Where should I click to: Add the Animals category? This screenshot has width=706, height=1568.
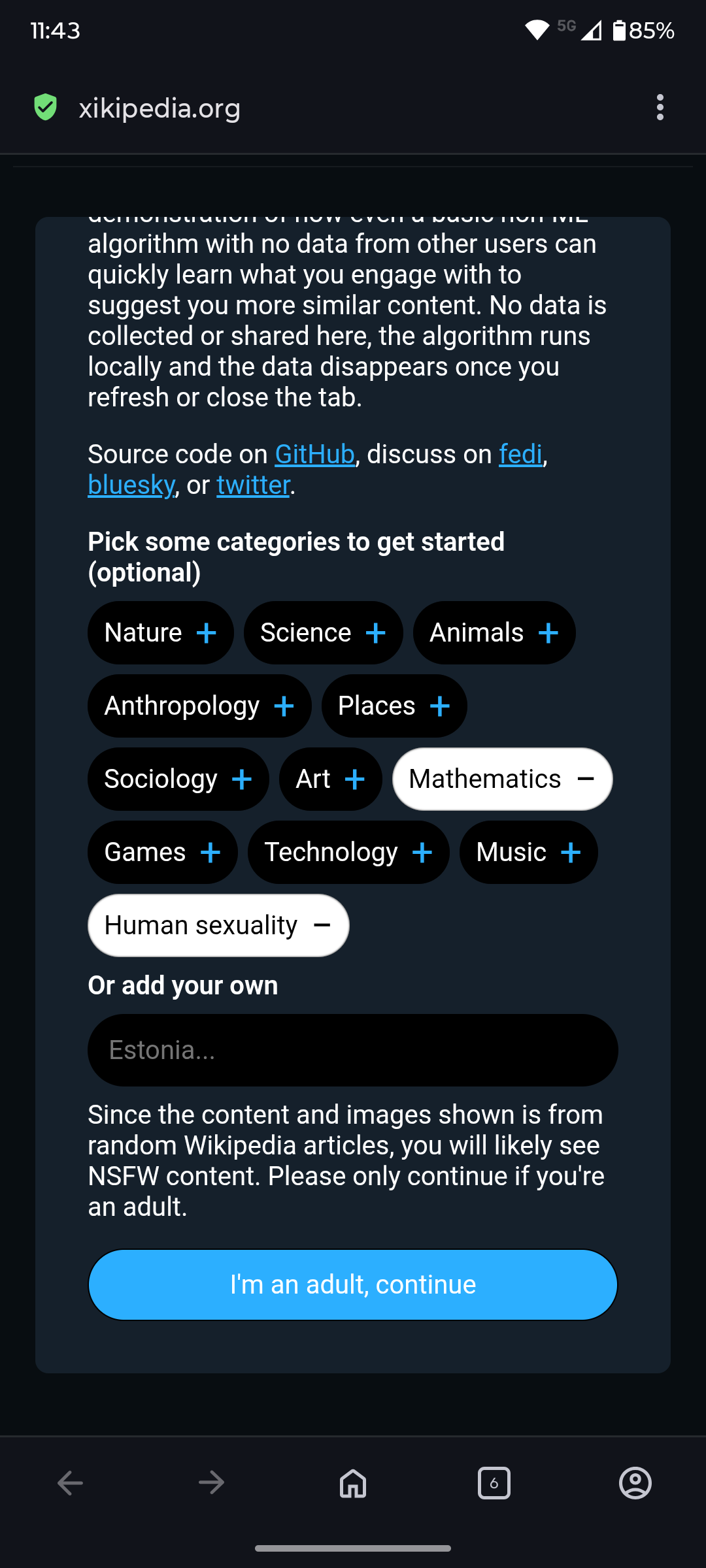point(494,632)
